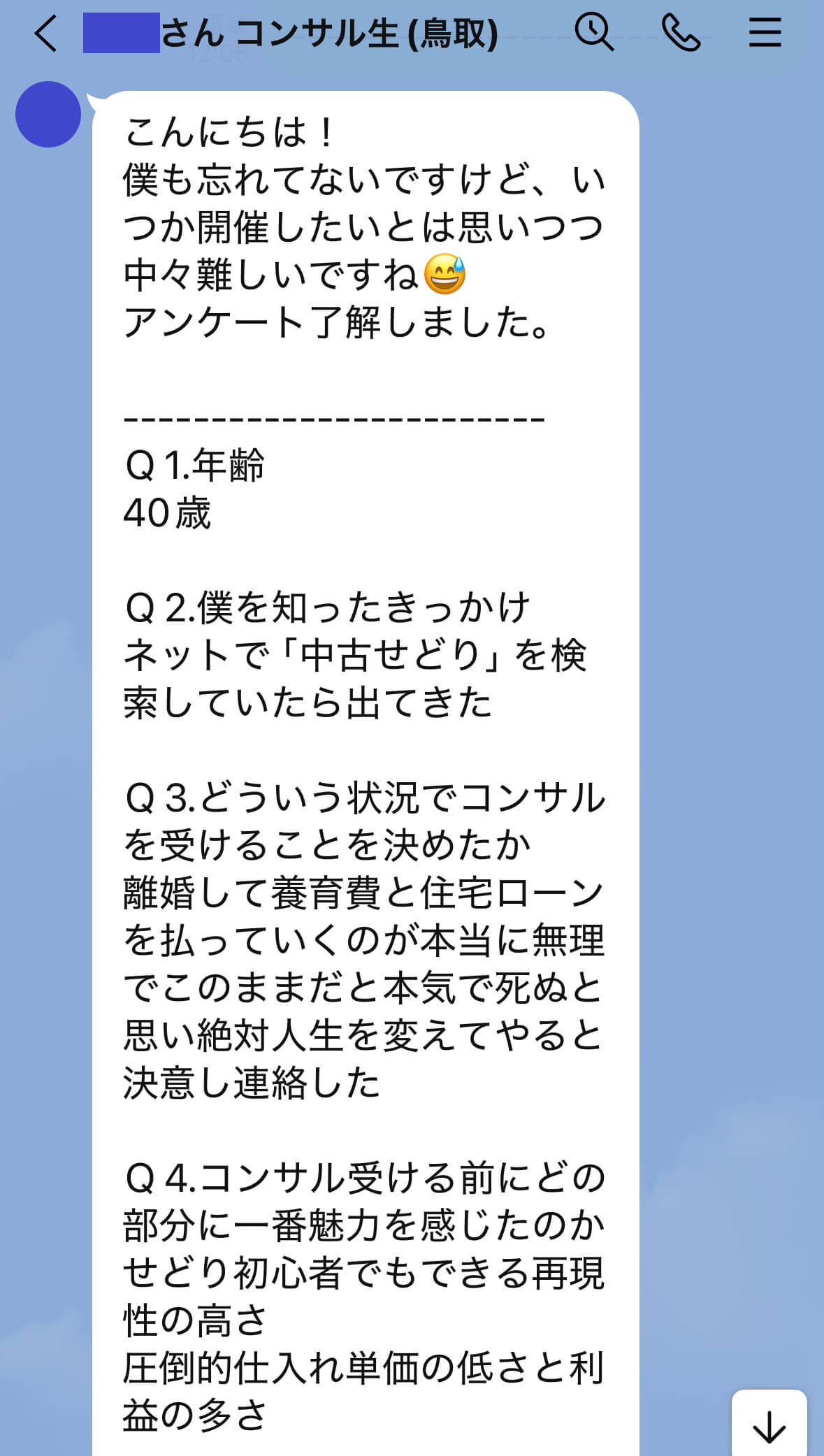Jump to the latest message
This screenshot has height=1456, width=824.
[x=769, y=1426]
